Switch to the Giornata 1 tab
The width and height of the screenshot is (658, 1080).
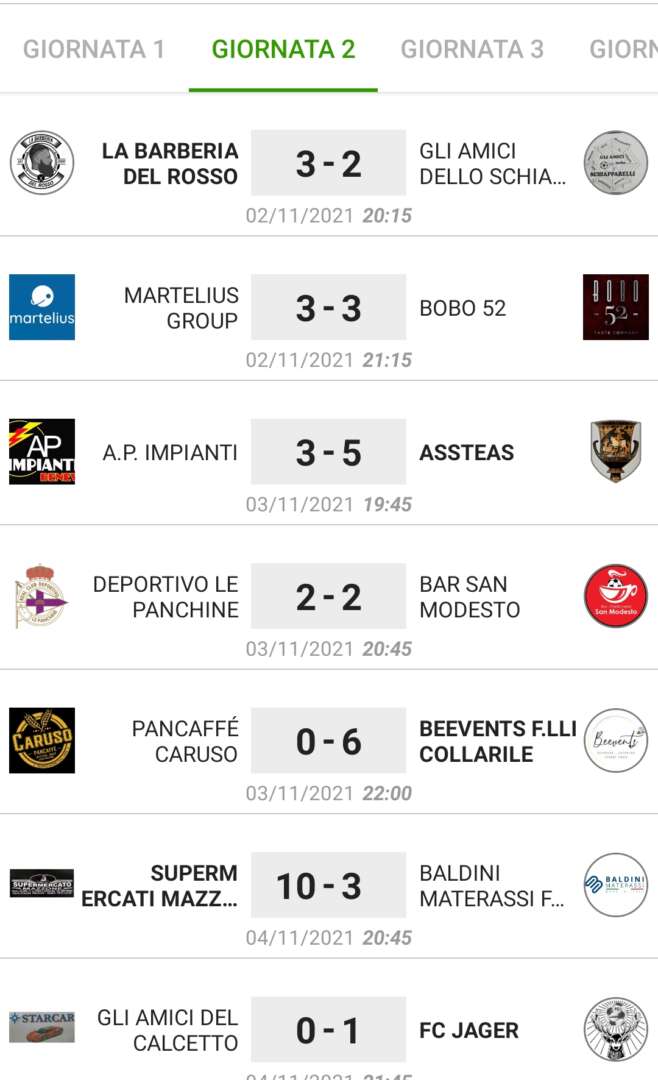(94, 49)
